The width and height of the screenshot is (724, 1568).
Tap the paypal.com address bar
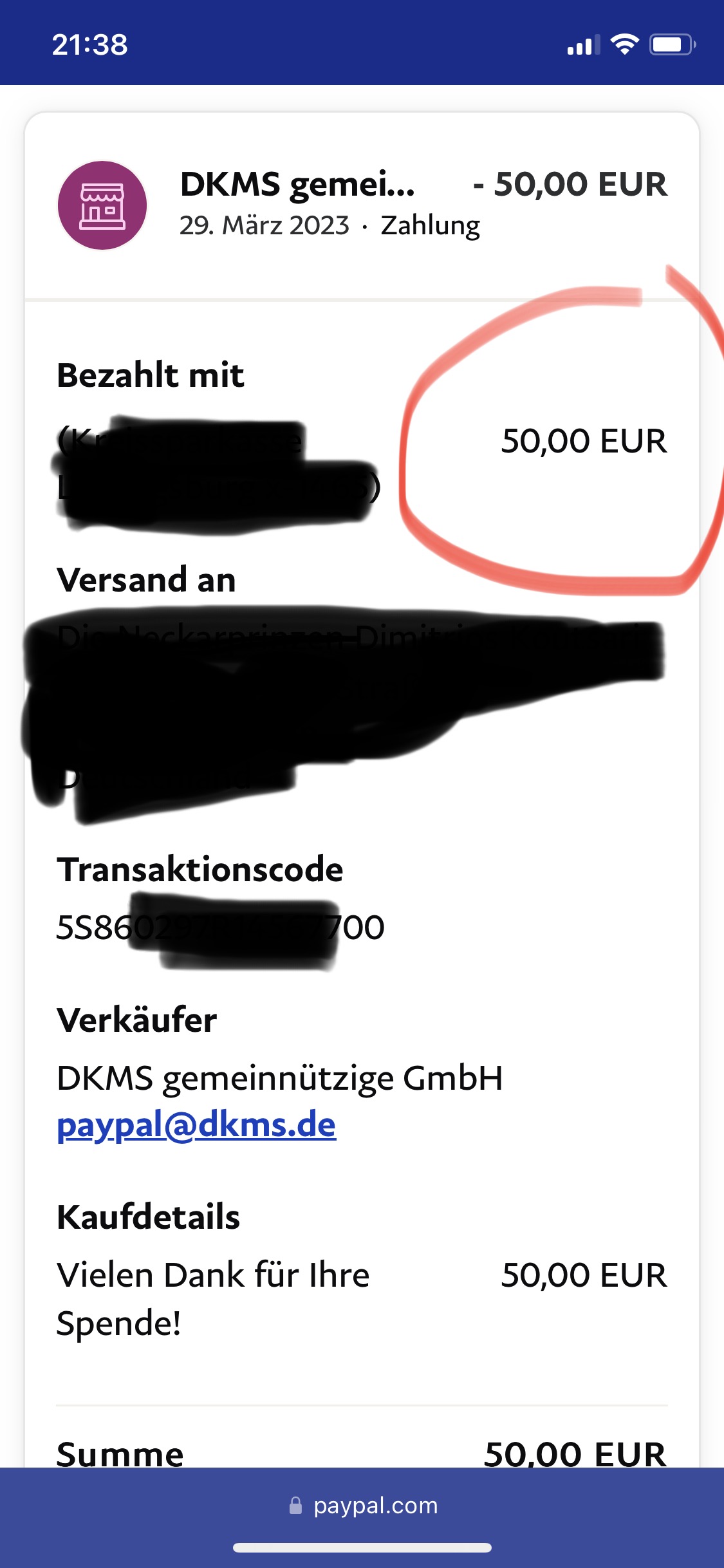[x=363, y=1506]
